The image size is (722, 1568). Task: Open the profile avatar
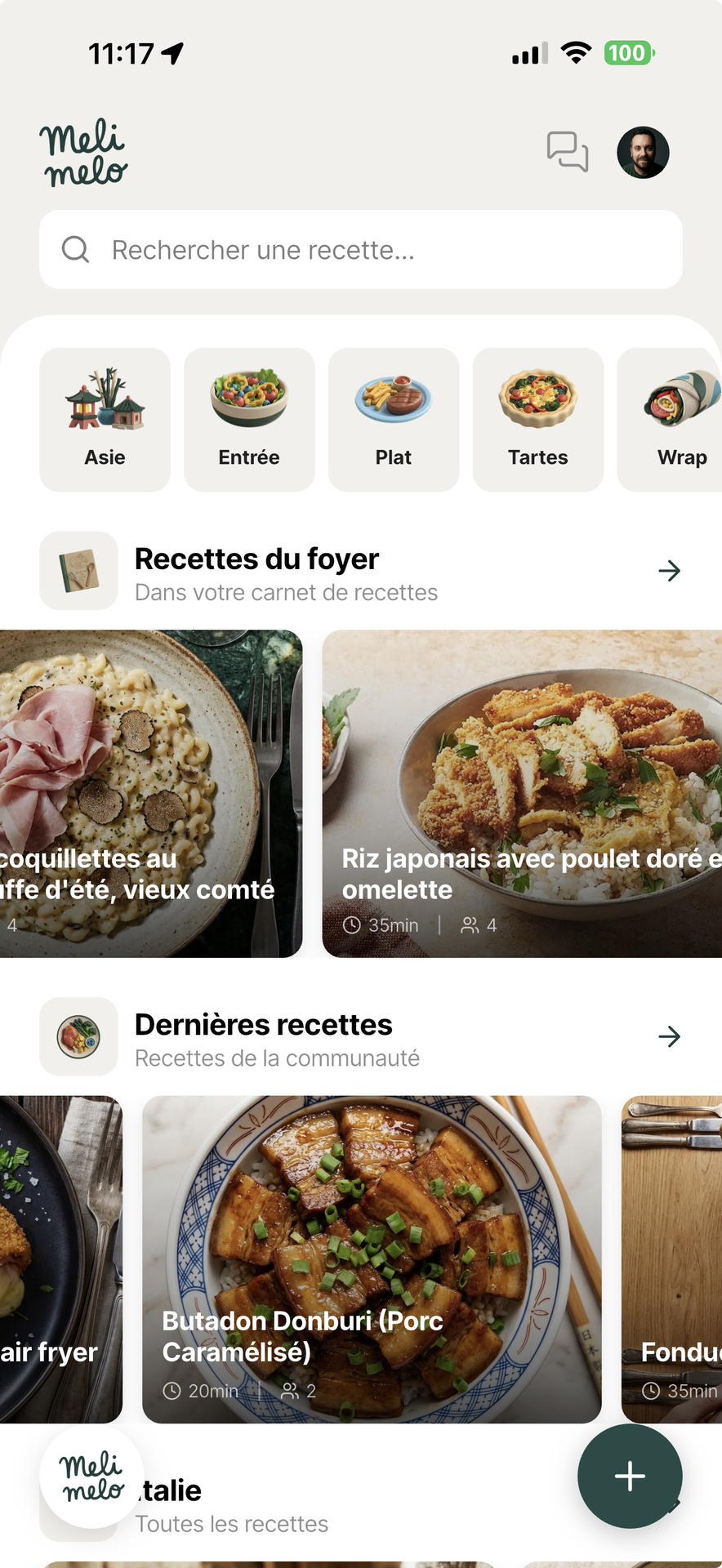coord(643,153)
